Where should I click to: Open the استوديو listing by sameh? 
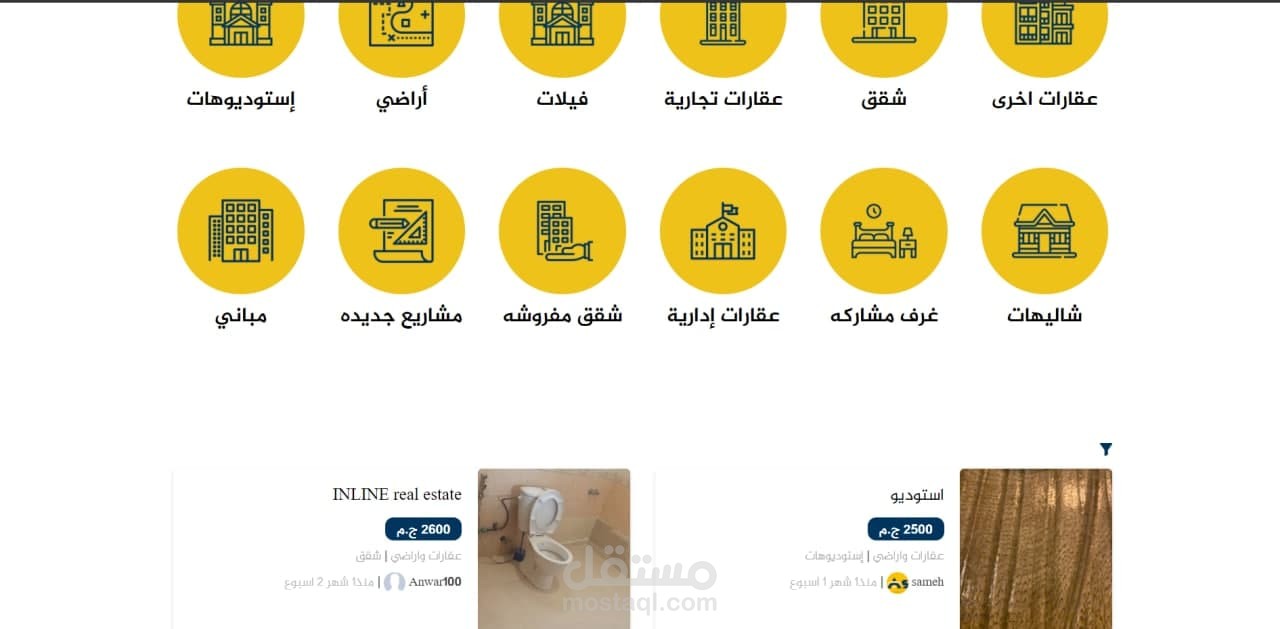click(917, 495)
